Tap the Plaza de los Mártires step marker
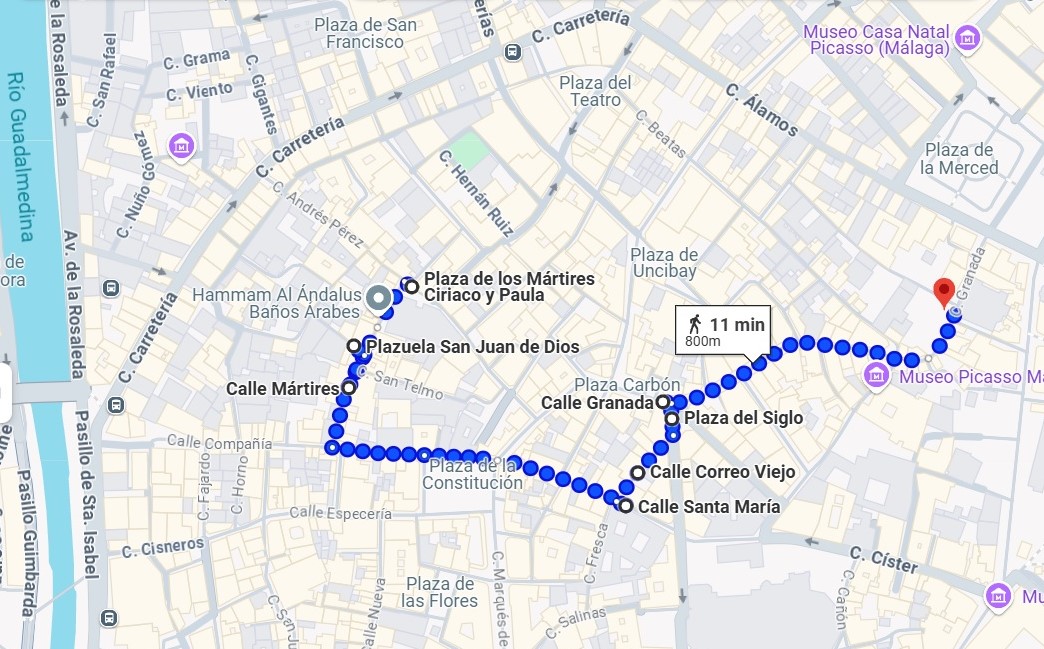This screenshot has width=1044, height=649. coord(411,287)
